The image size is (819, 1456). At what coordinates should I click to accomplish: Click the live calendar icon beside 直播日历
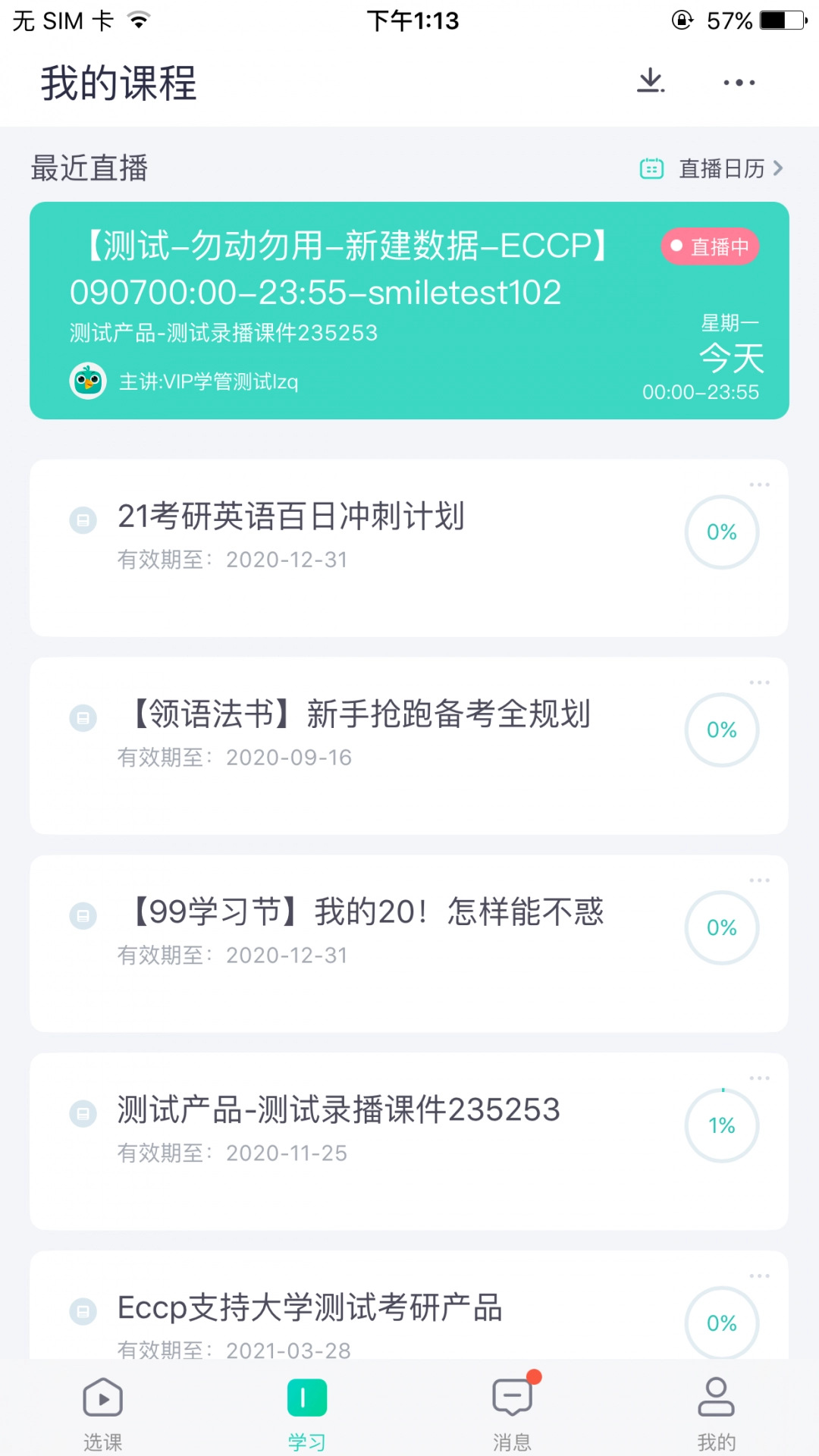(651, 168)
